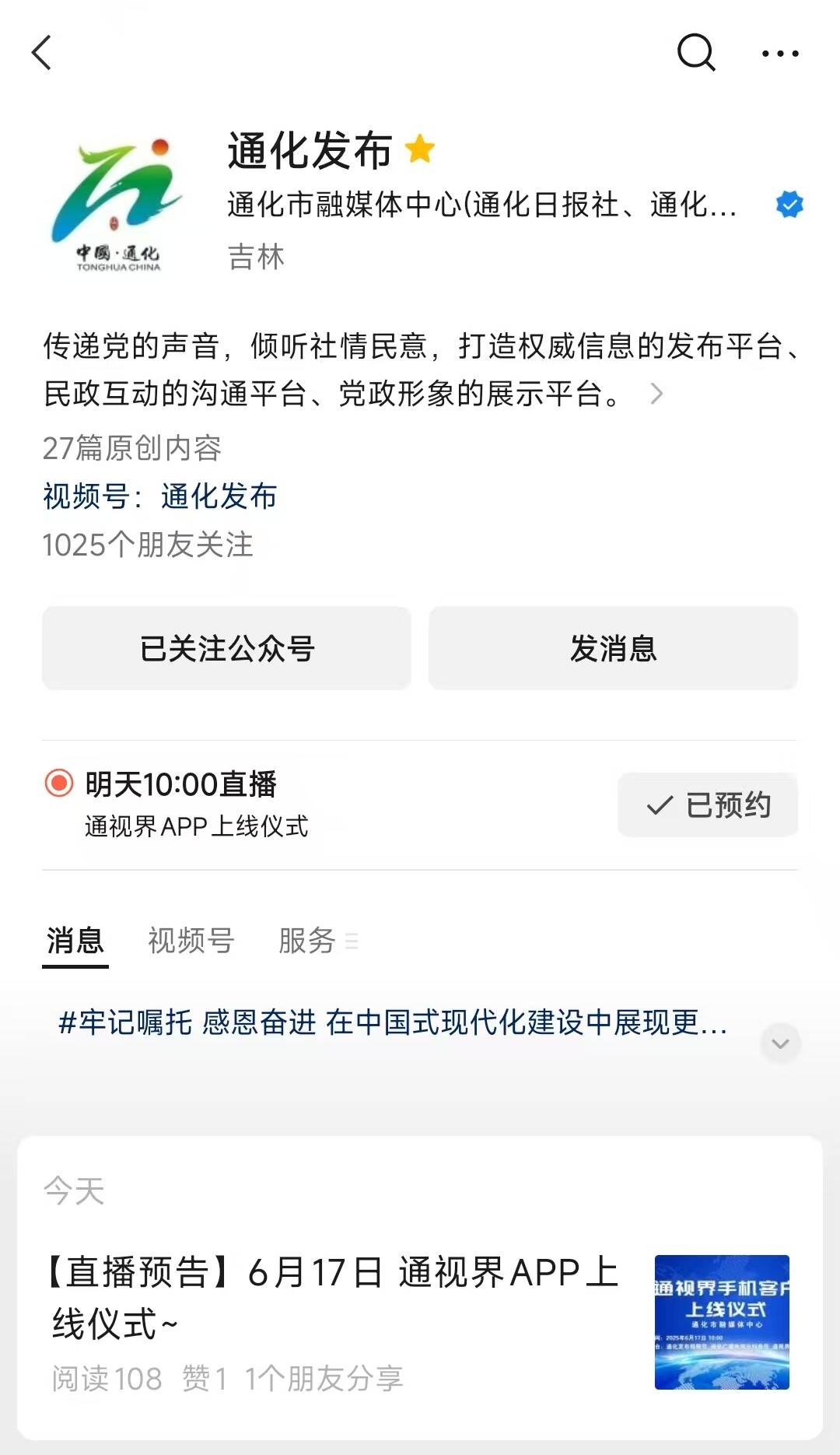The width and height of the screenshot is (840, 1455).
Task: Open the 明天10:00直播 livestream notice
Action: [180, 784]
